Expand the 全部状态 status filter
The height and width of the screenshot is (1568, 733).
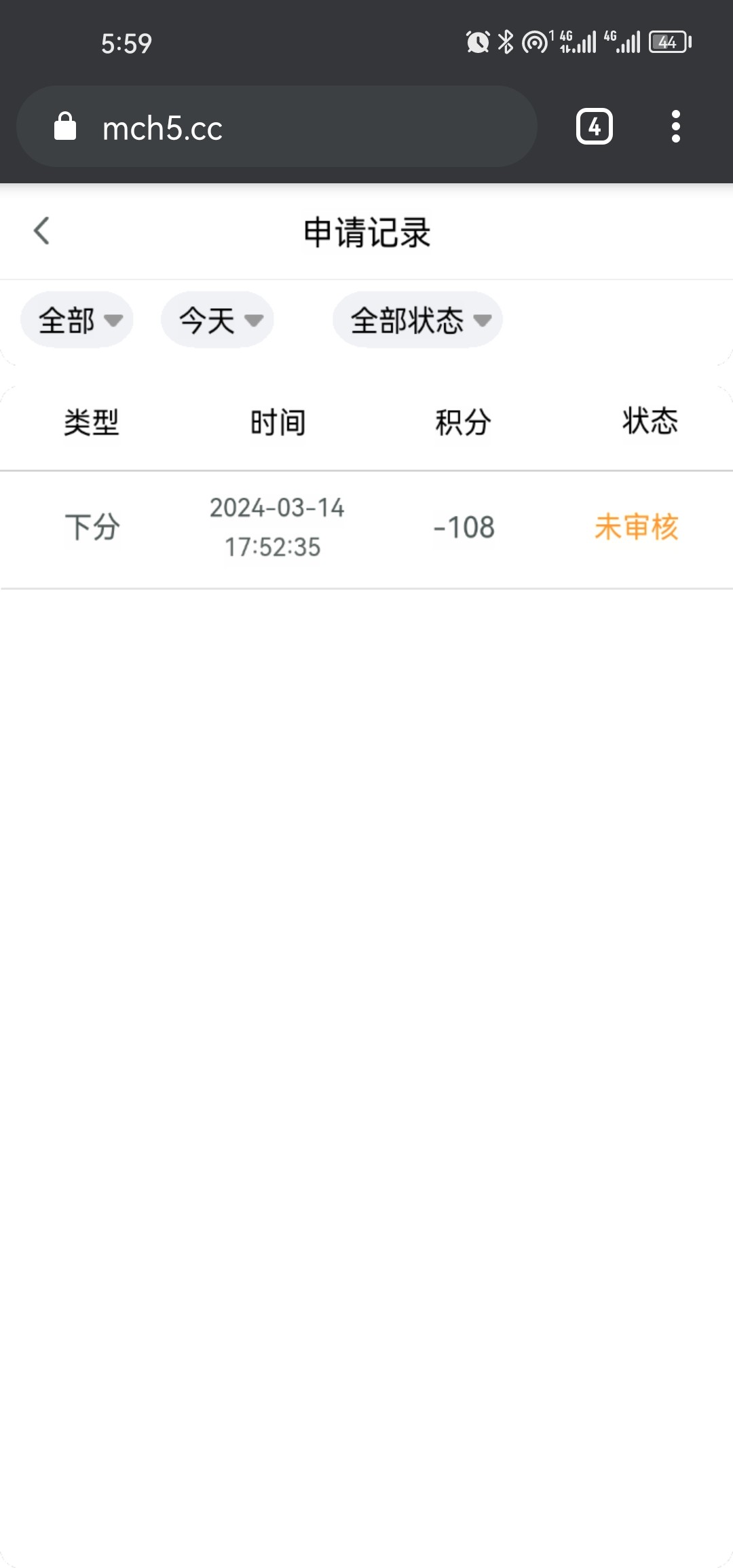point(417,320)
